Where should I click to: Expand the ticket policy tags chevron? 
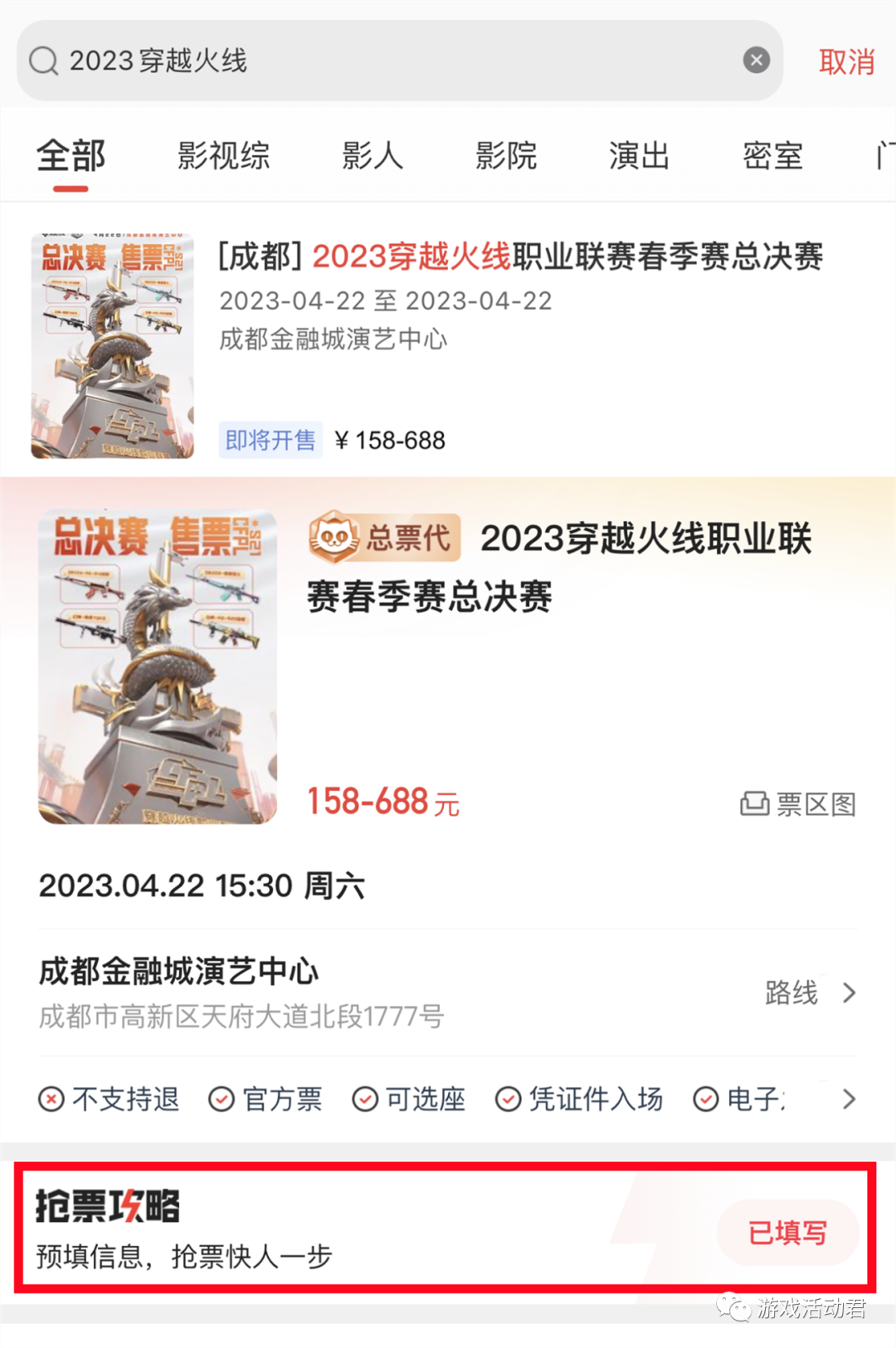pos(848,1099)
